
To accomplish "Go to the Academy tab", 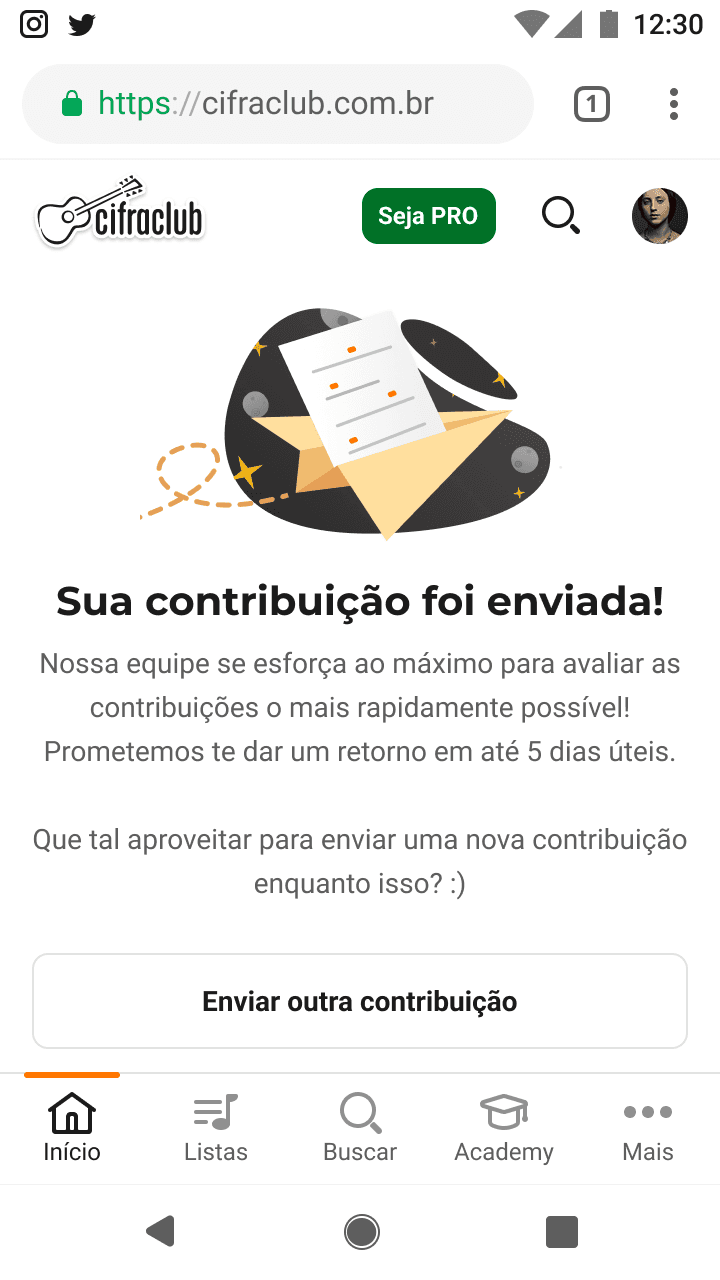I will click(504, 1129).
